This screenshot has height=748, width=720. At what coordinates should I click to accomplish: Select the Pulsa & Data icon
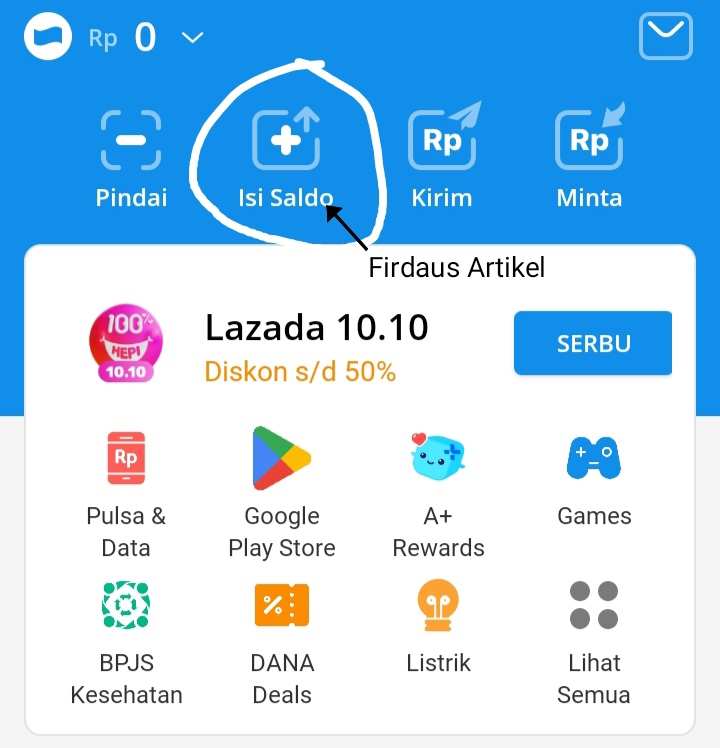pos(126,458)
